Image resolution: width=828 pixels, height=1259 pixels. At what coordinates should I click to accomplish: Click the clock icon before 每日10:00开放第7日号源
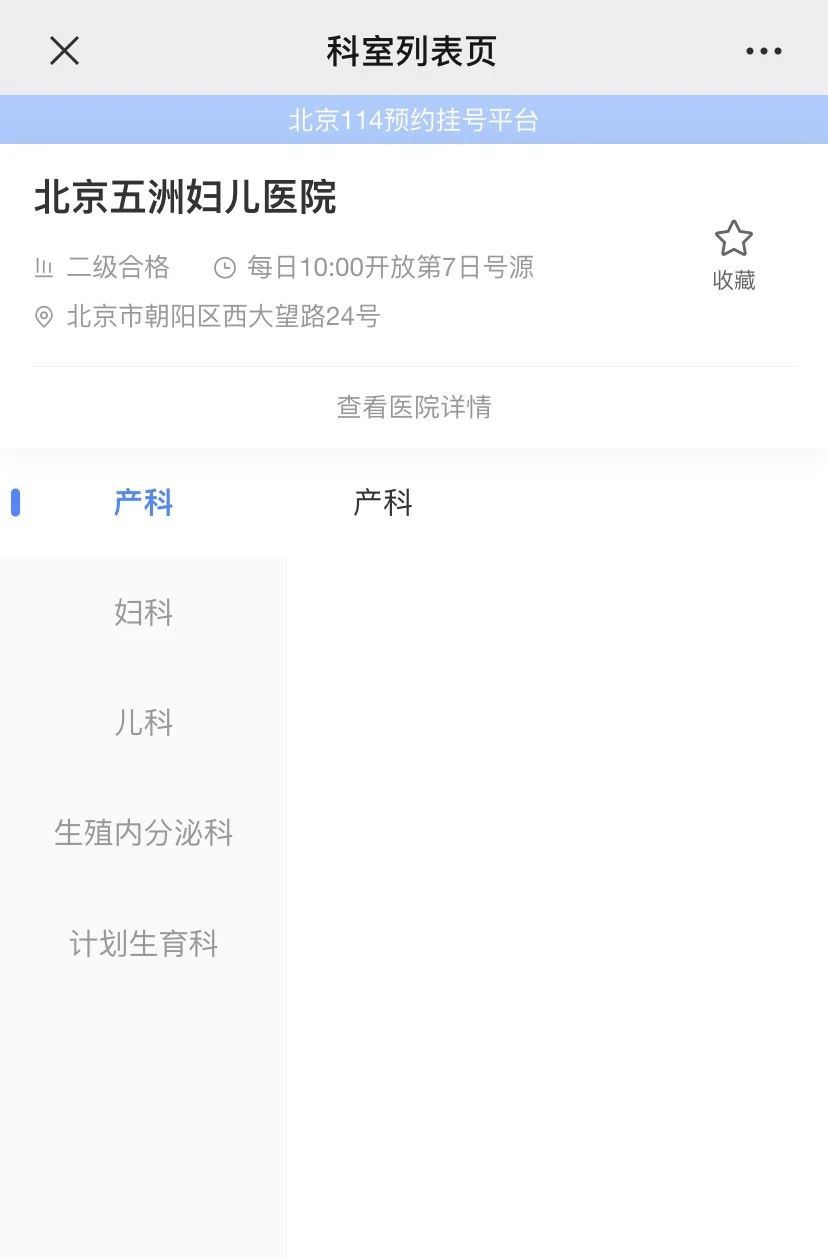click(227, 266)
